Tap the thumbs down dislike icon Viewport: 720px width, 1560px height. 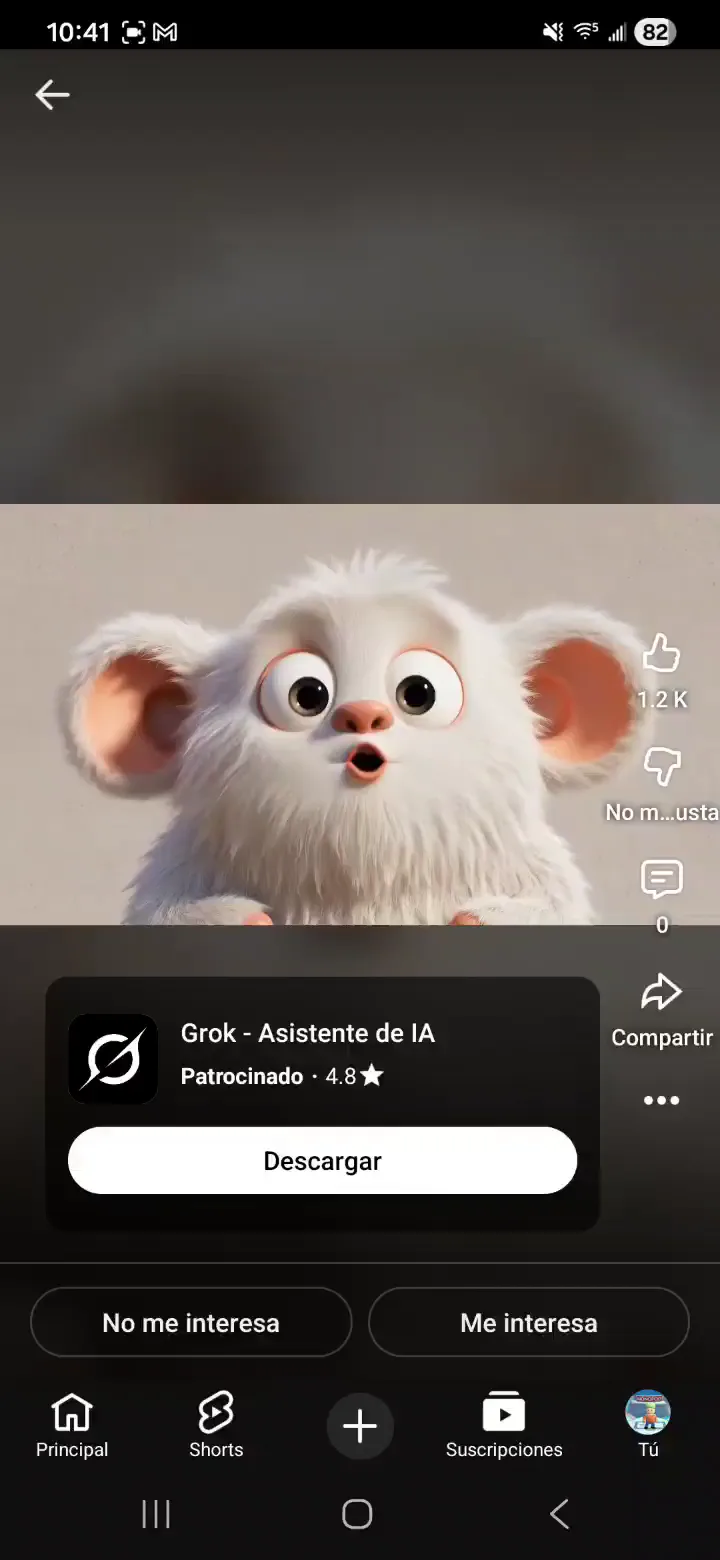[661, 767]
